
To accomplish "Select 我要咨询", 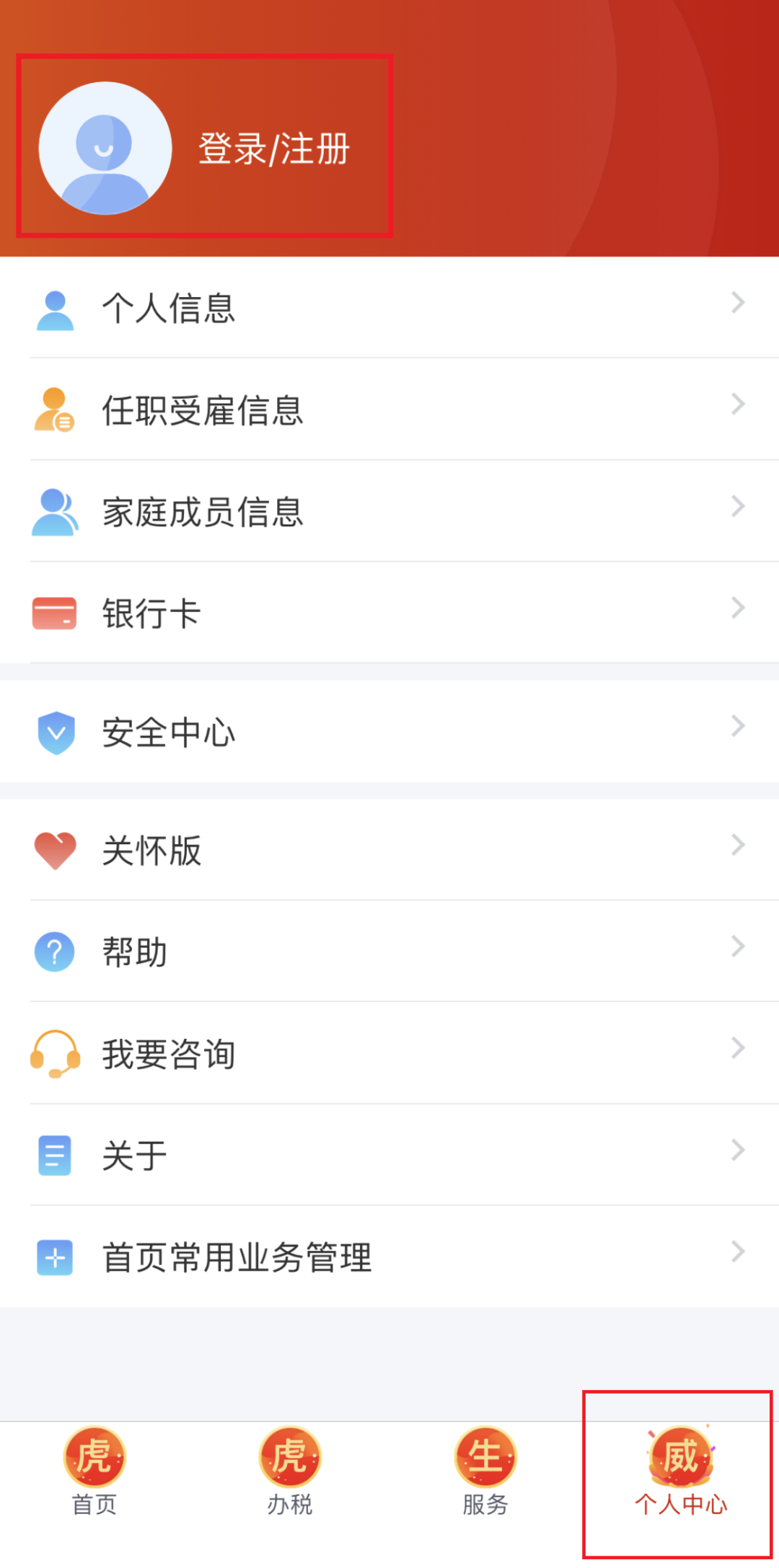I will click(x=389, y=1053).
